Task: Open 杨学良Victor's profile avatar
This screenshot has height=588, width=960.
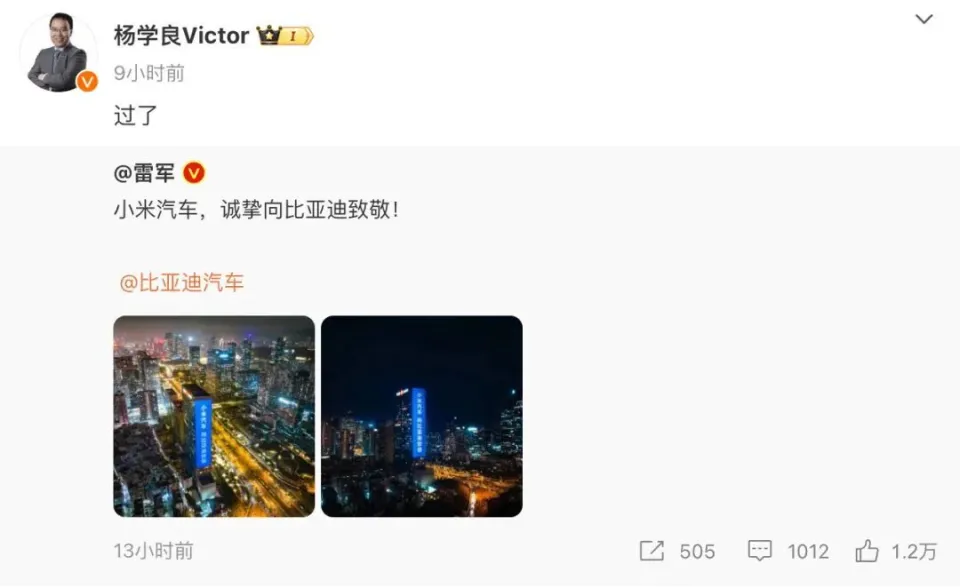Action: coord(58,53)
